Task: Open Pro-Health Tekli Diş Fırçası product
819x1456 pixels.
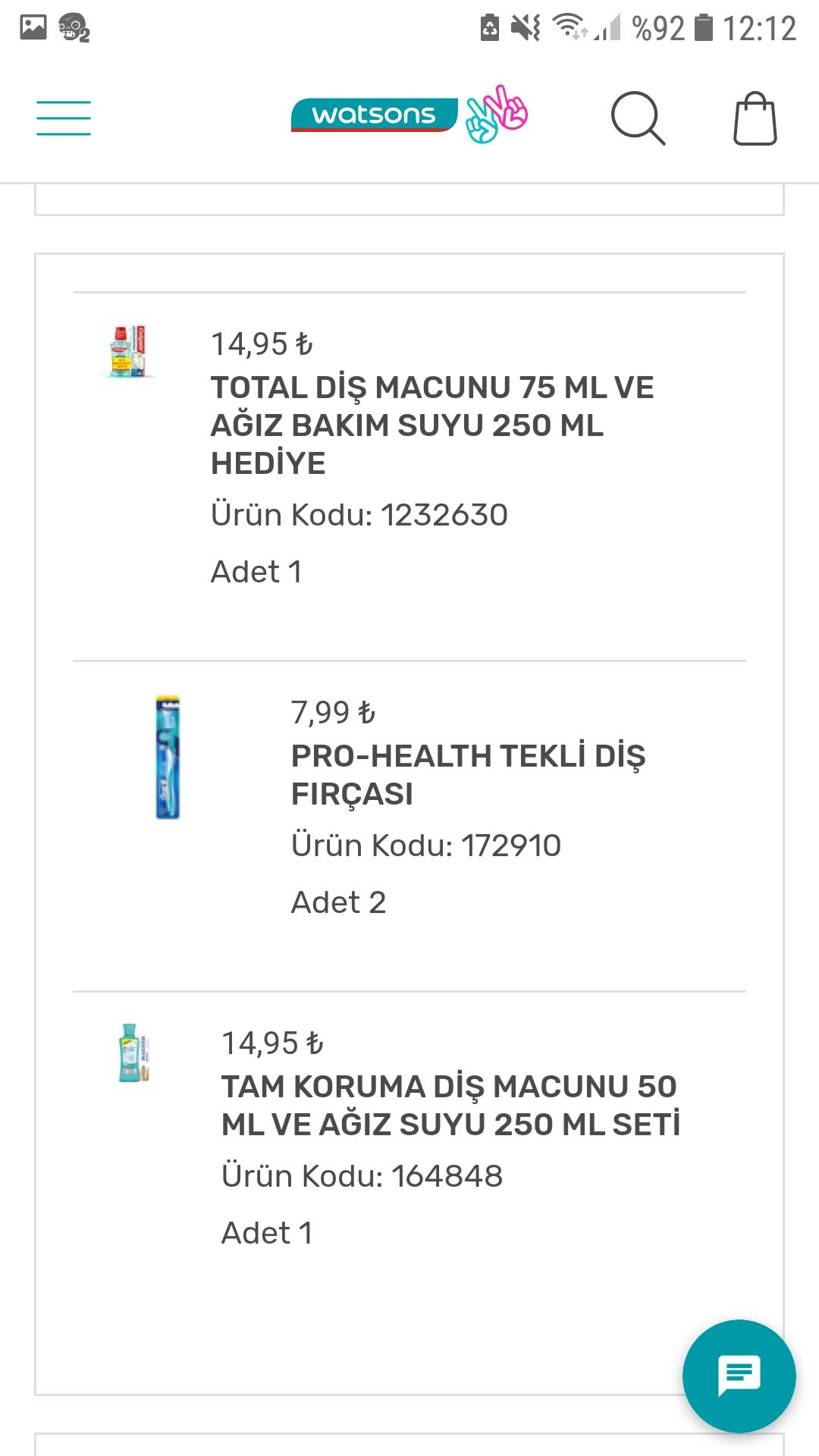Action: (x=468, y=775)
